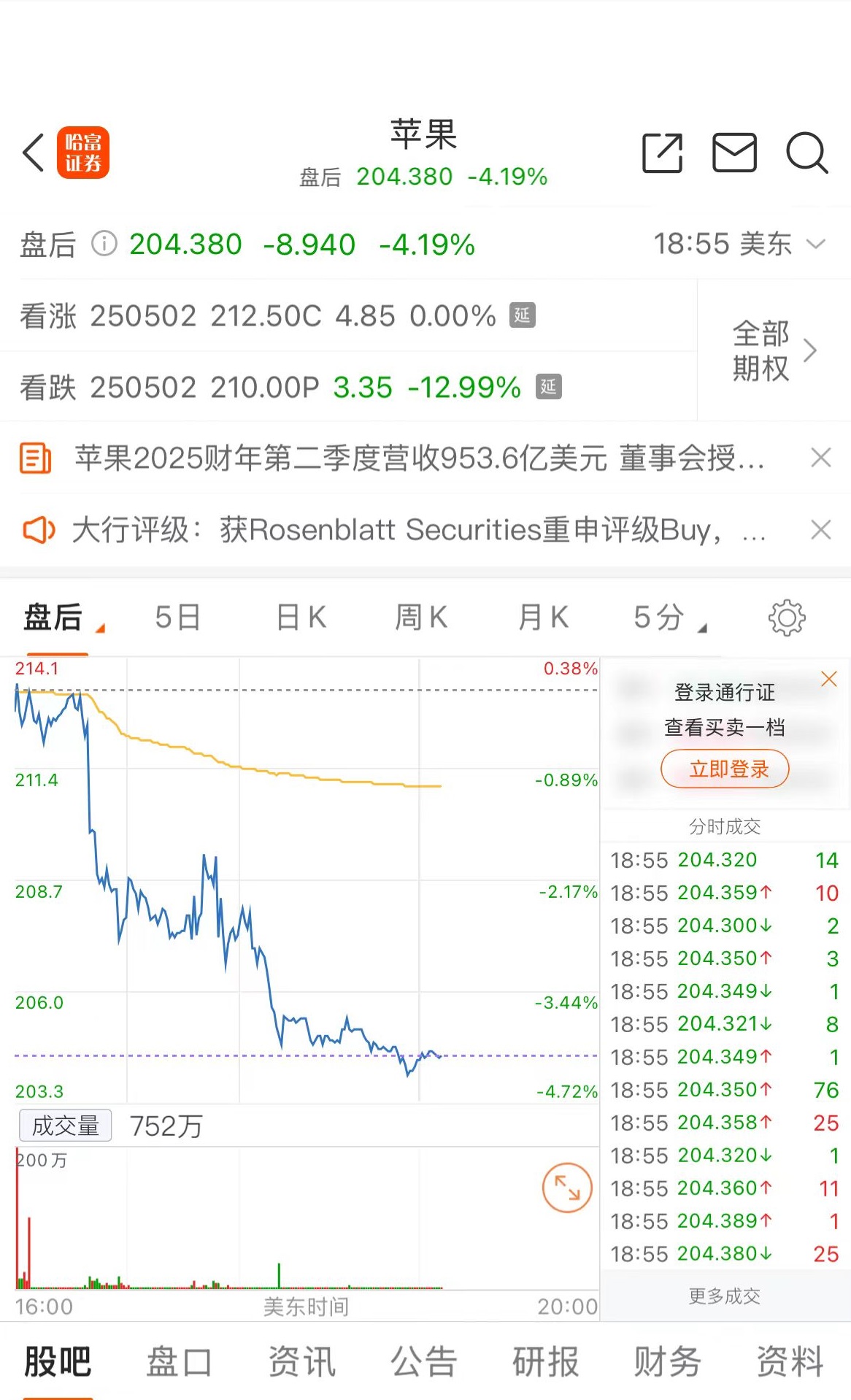Switch to the 资讯 tab
851x1400 pixels.
tap(301, 1361)
